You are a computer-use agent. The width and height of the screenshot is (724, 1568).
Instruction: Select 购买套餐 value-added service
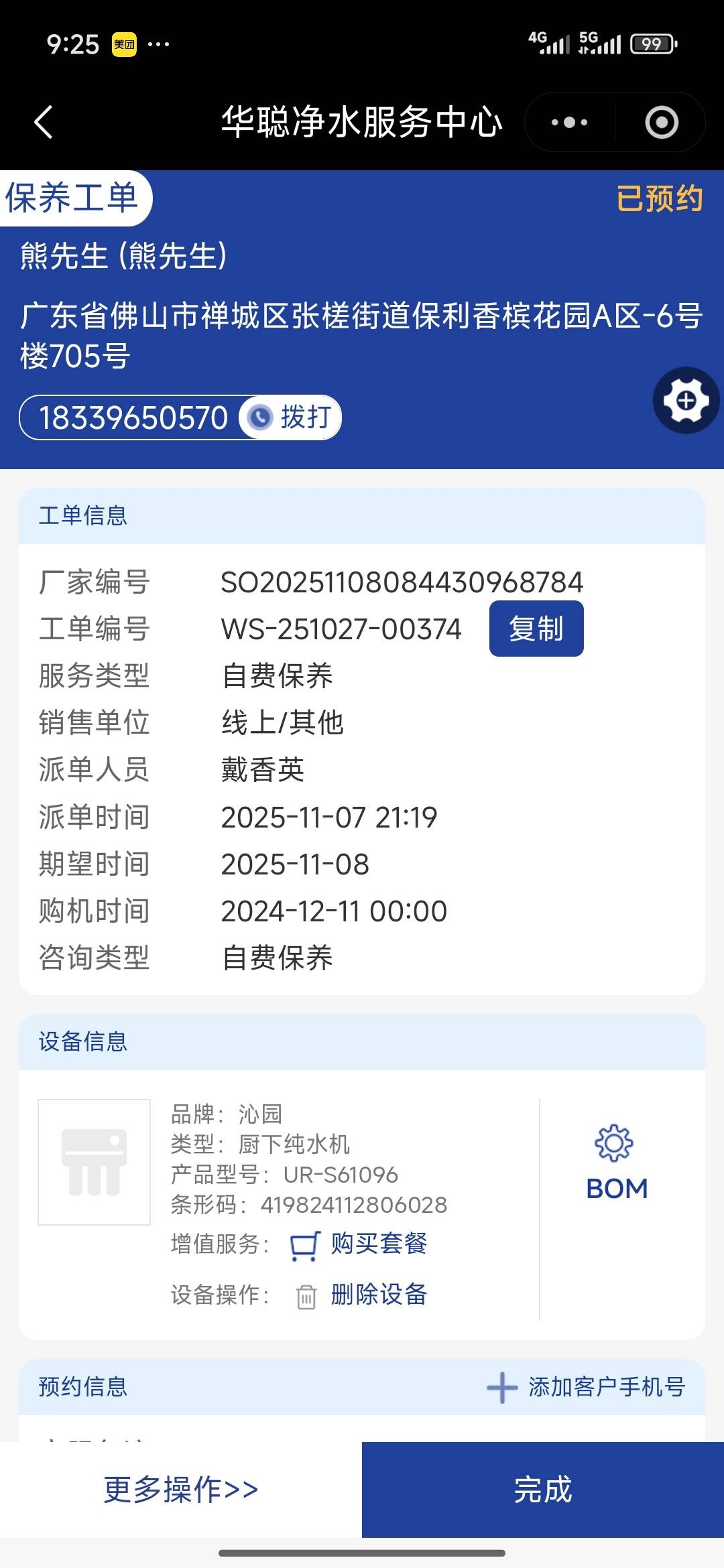click(x=361, y=1244)
